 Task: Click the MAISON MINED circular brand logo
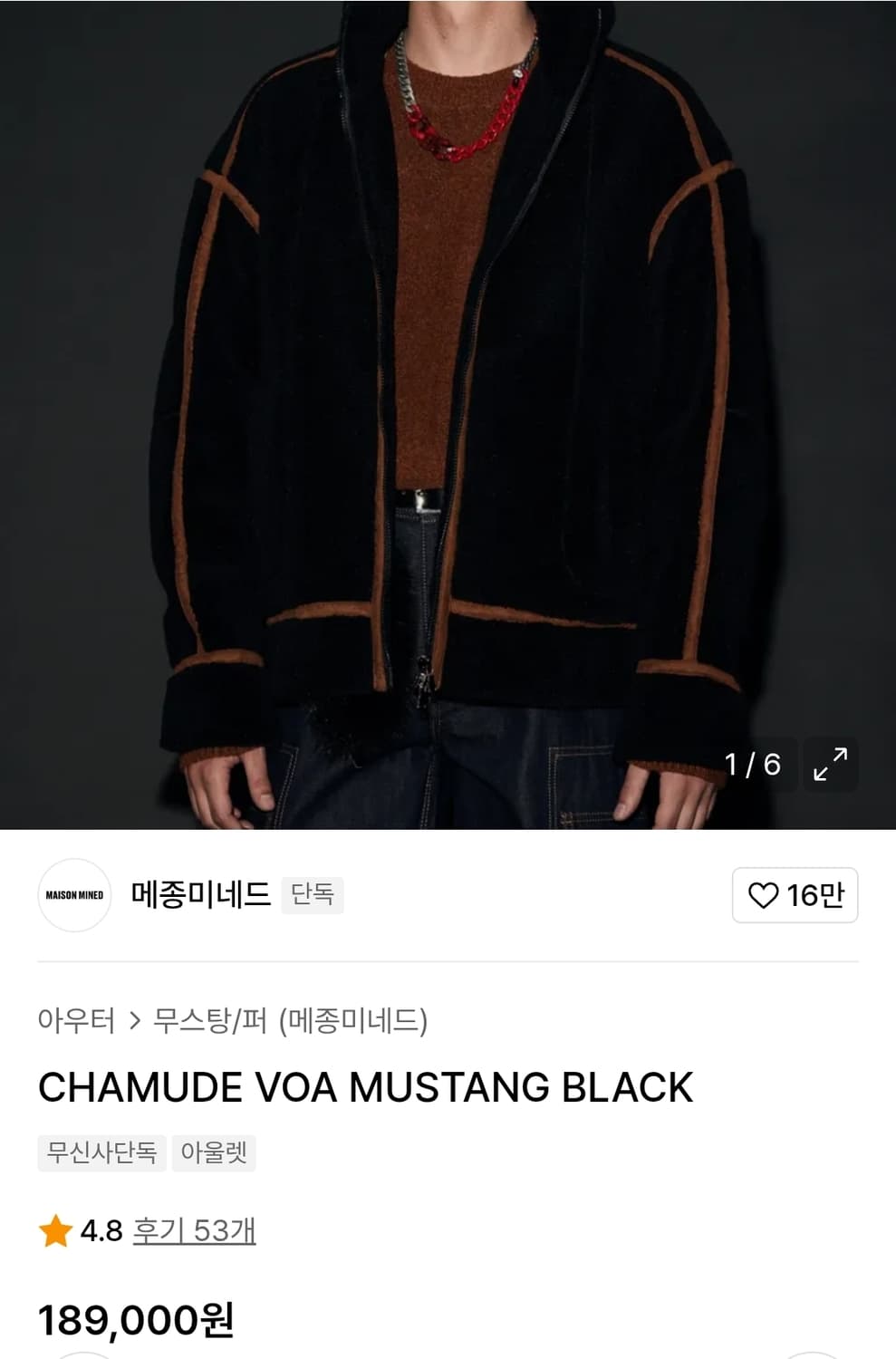point(73,896)
